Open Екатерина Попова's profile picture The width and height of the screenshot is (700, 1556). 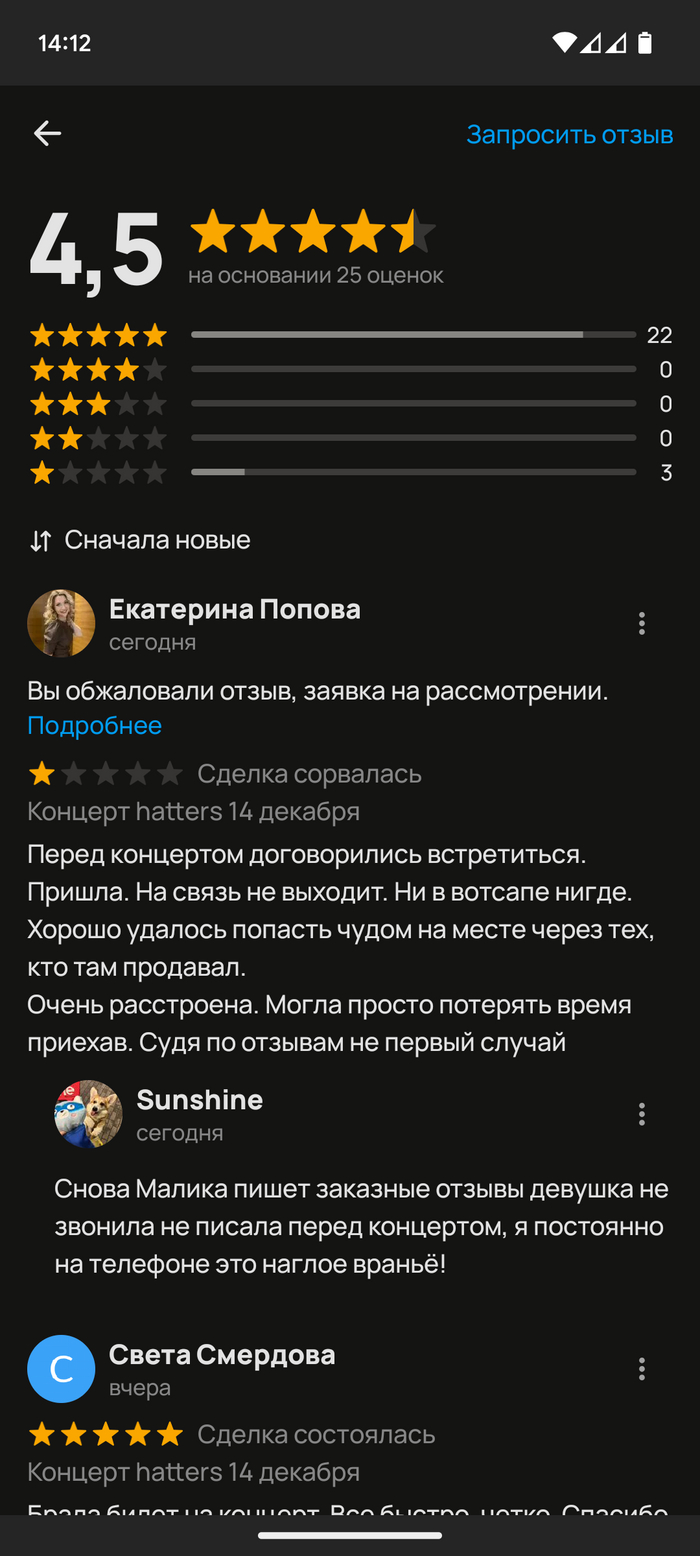61,623
